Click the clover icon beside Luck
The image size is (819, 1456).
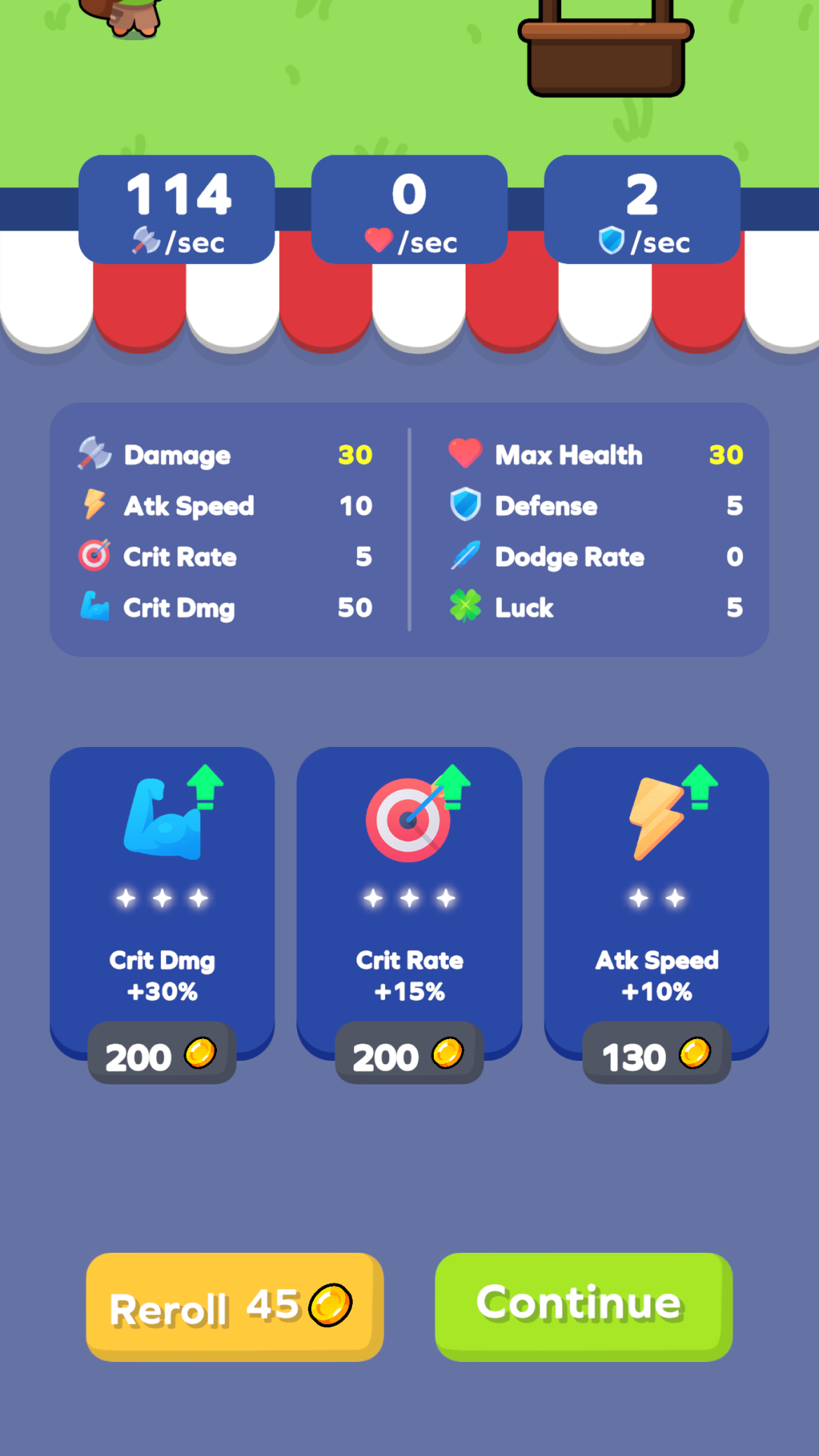[x=464, y=607]
